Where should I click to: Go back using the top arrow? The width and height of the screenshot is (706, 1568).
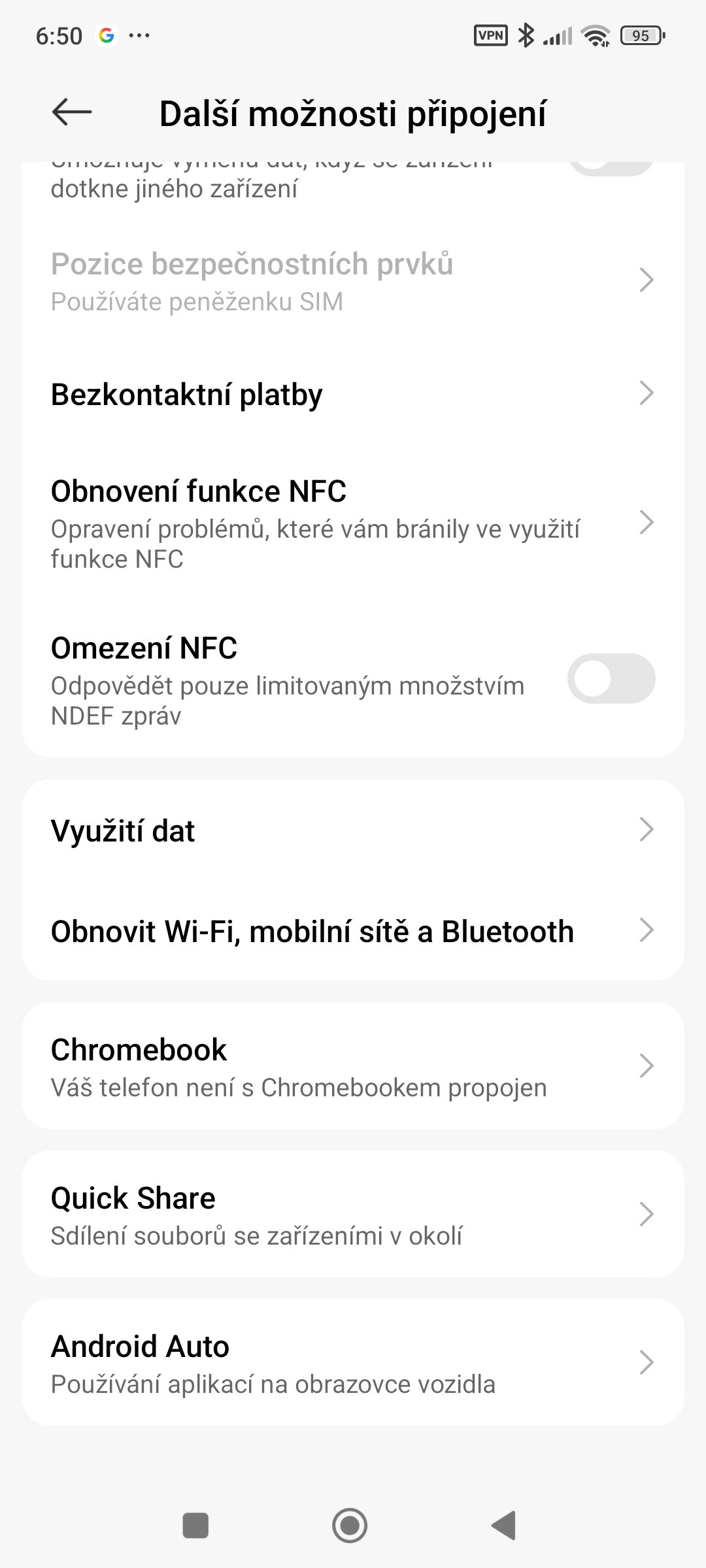click(x=72, y=112)
